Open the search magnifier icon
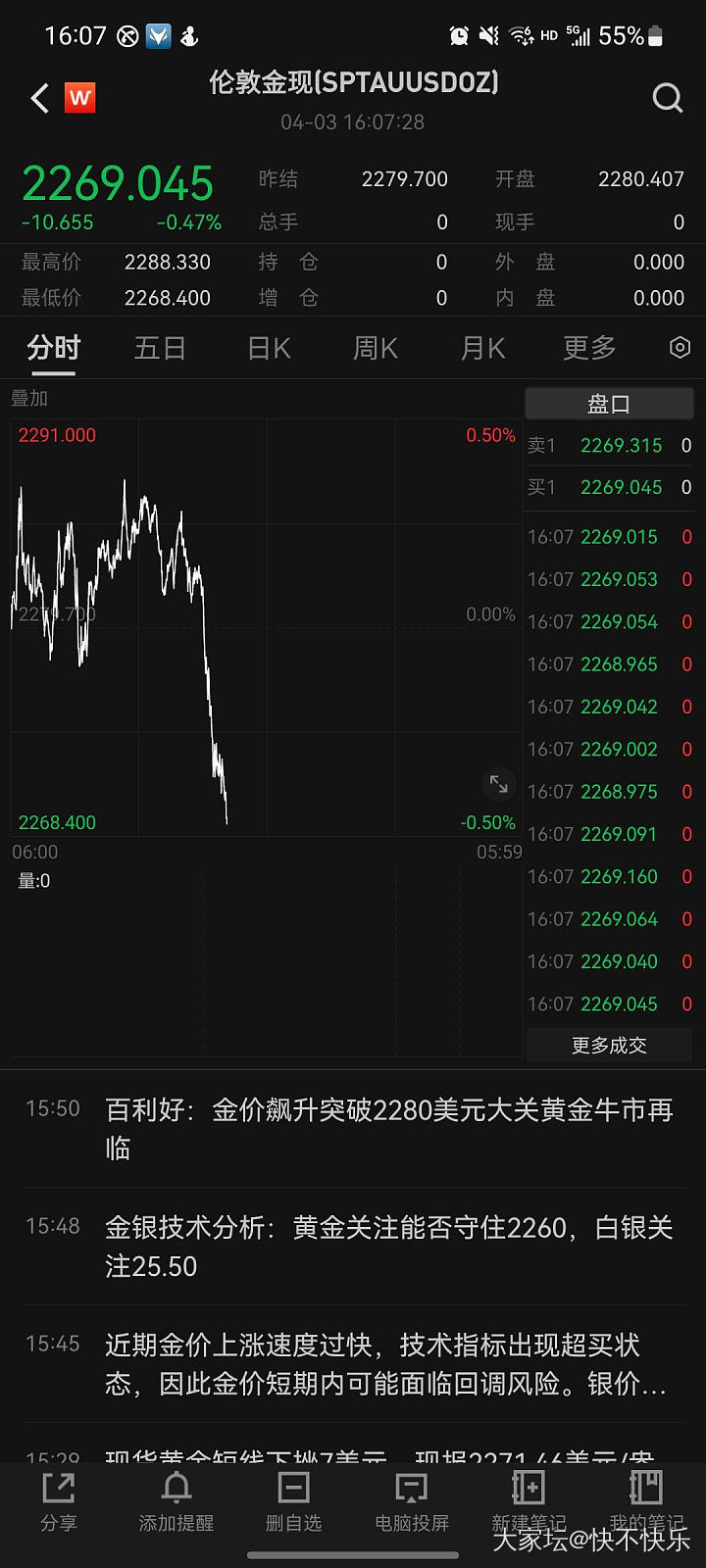This screenshot has height=1568, width=706. tap(667, 98)
